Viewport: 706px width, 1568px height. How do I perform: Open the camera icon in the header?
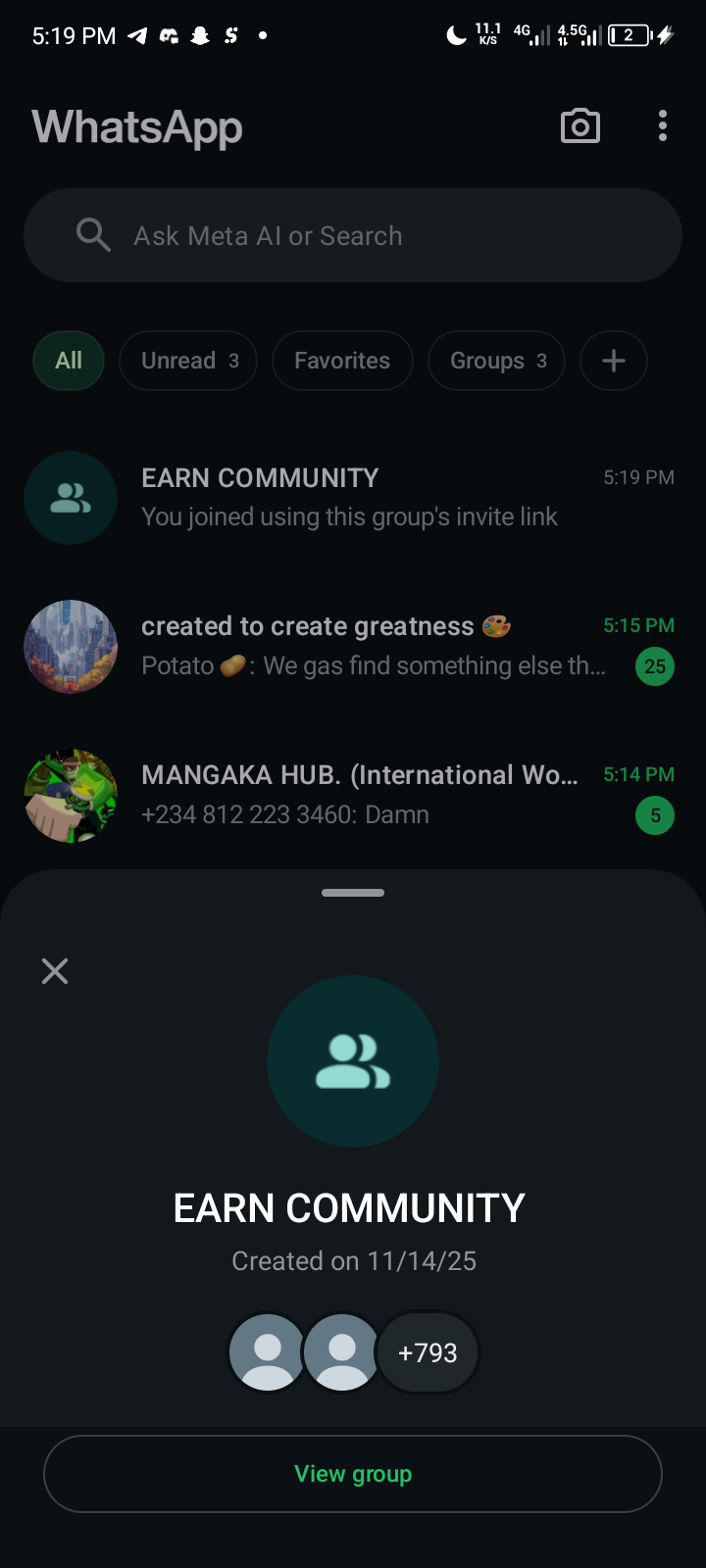[x=580, y=126]
